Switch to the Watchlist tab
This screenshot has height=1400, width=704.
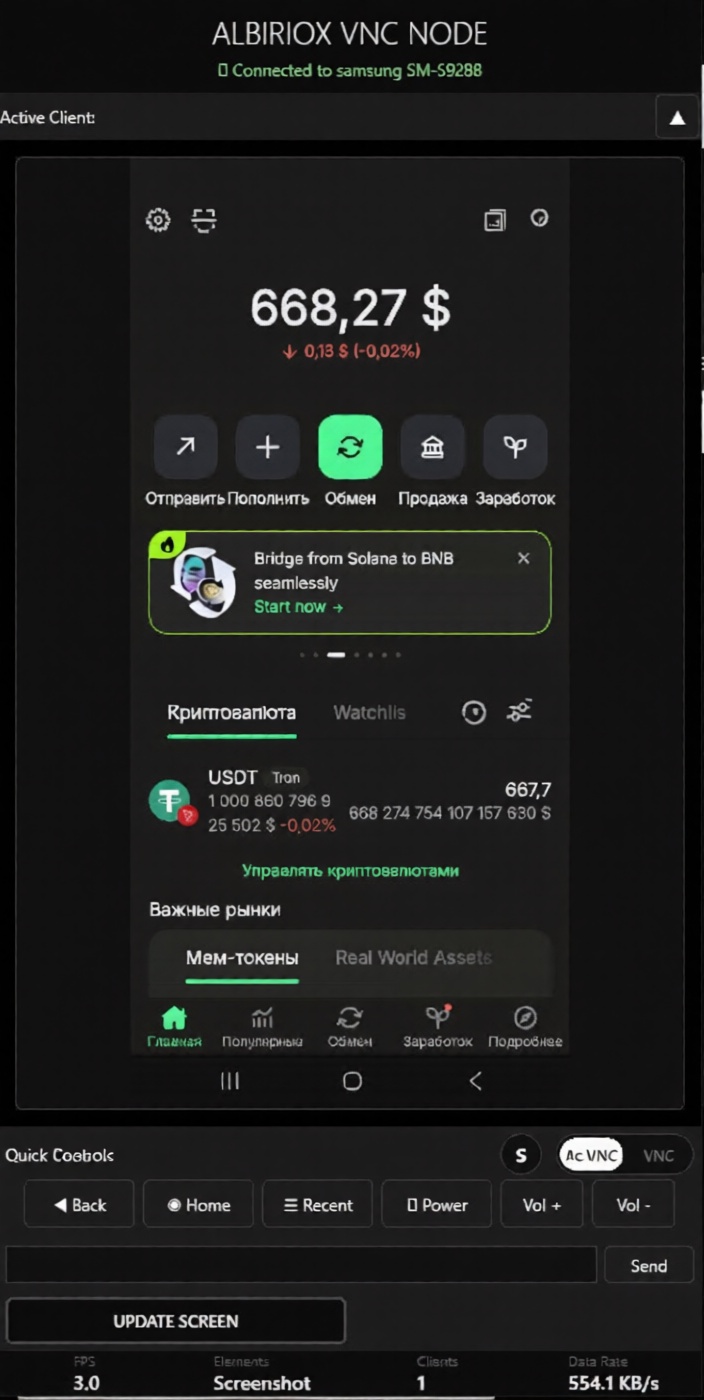369,712
